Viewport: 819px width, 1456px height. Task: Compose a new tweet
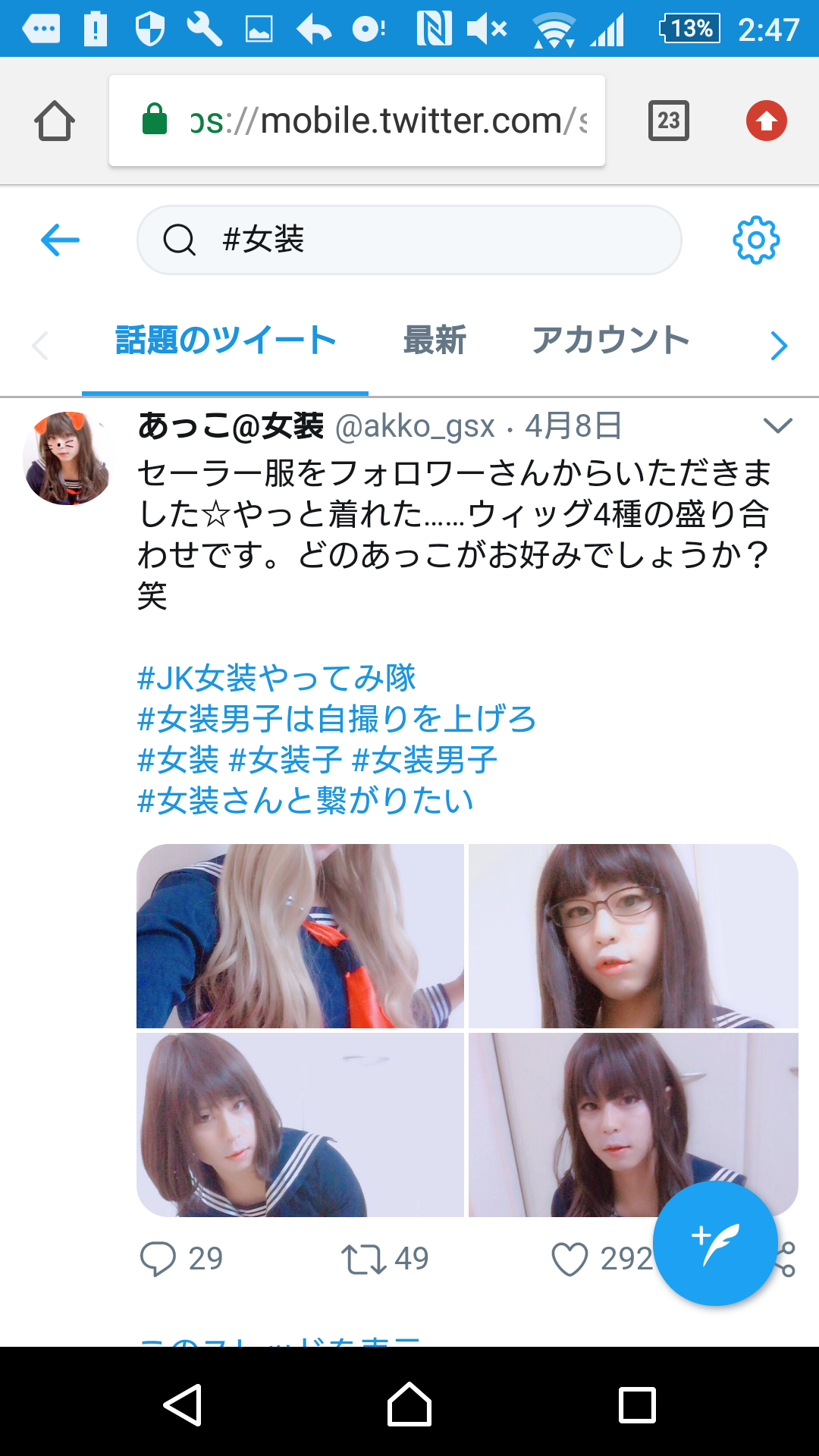click(x=715, y=1244)
